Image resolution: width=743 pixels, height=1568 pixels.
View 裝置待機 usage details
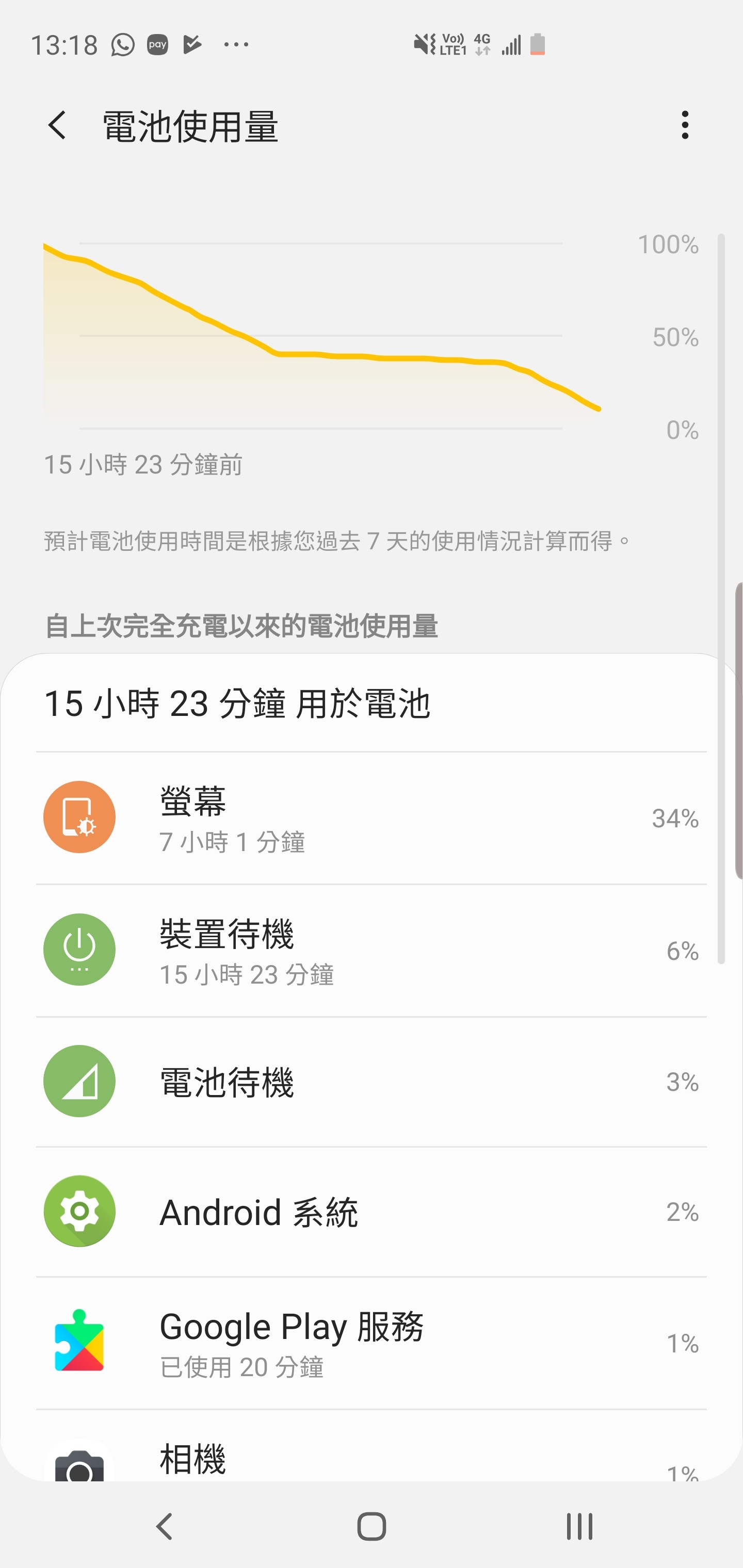click(x=372, y=950)
